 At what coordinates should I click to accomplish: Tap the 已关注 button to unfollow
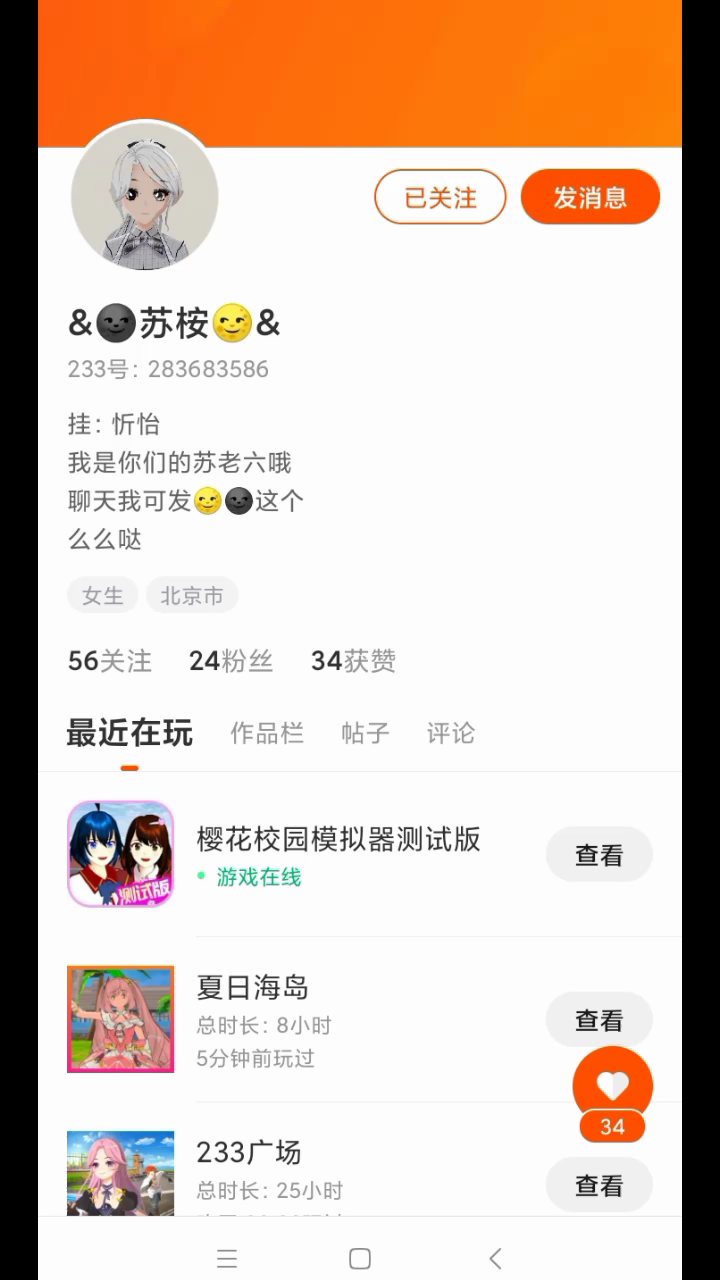pyautogui.click(x=440, y=197)
